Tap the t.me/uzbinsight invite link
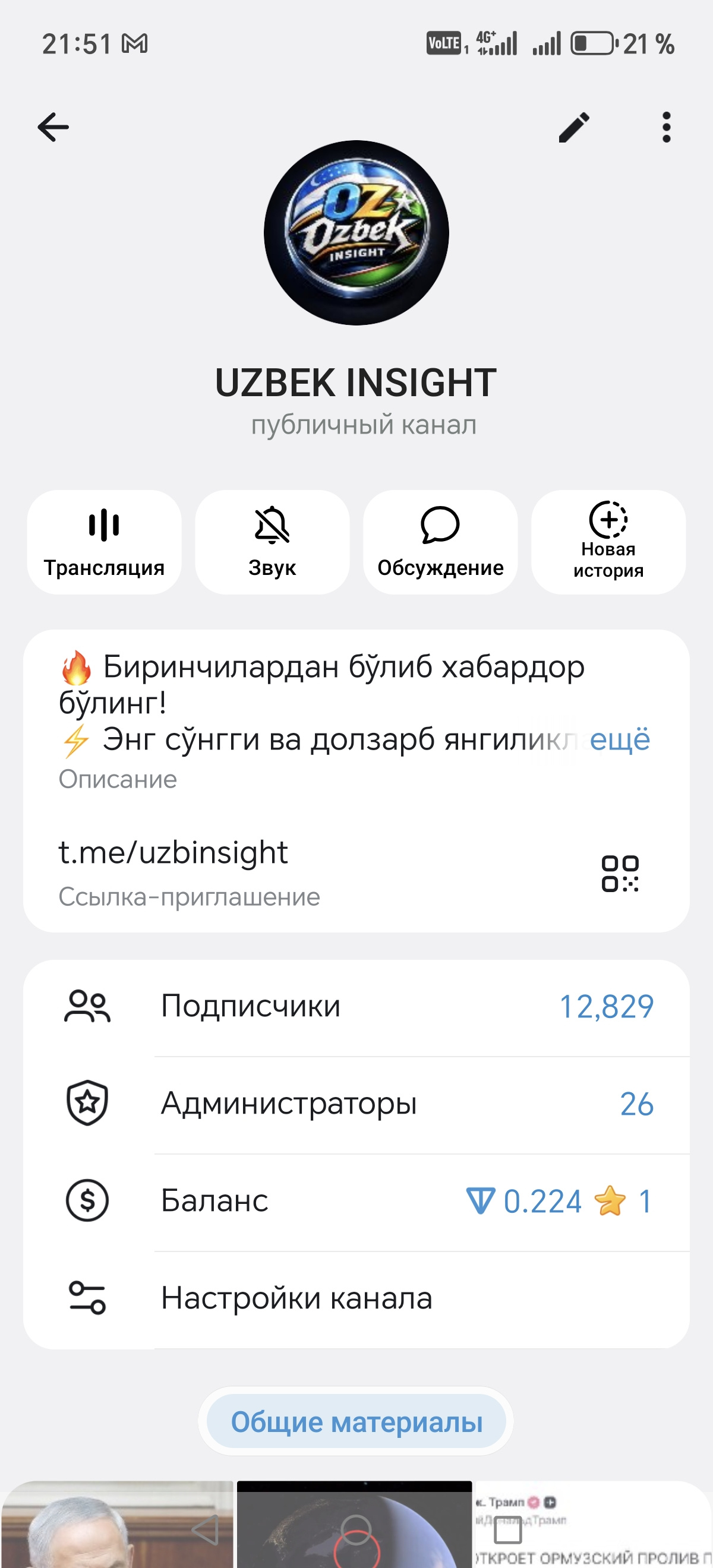713x1568 pixels. tap(173, 853)
